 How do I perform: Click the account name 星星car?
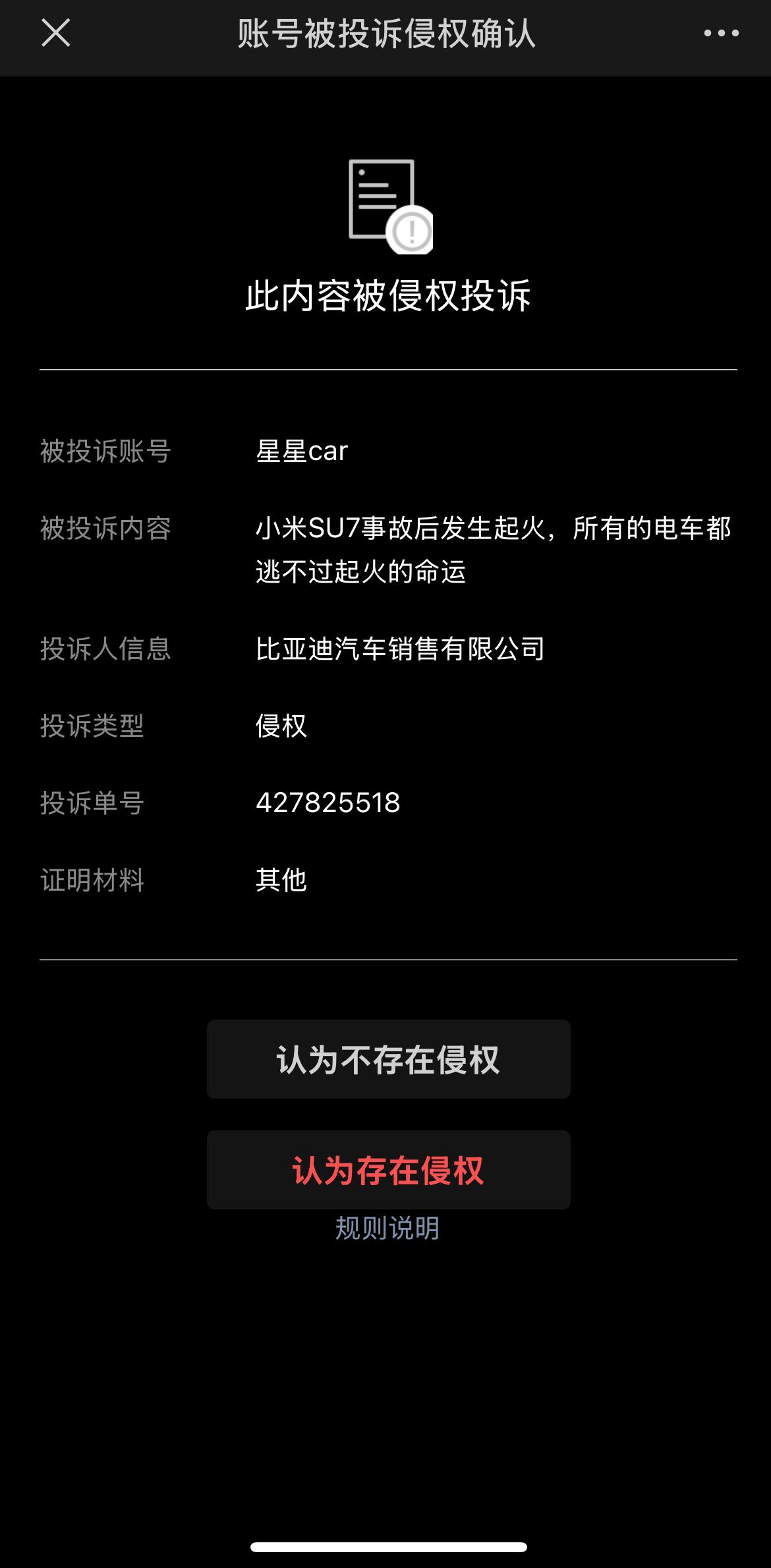click(303, 451)
